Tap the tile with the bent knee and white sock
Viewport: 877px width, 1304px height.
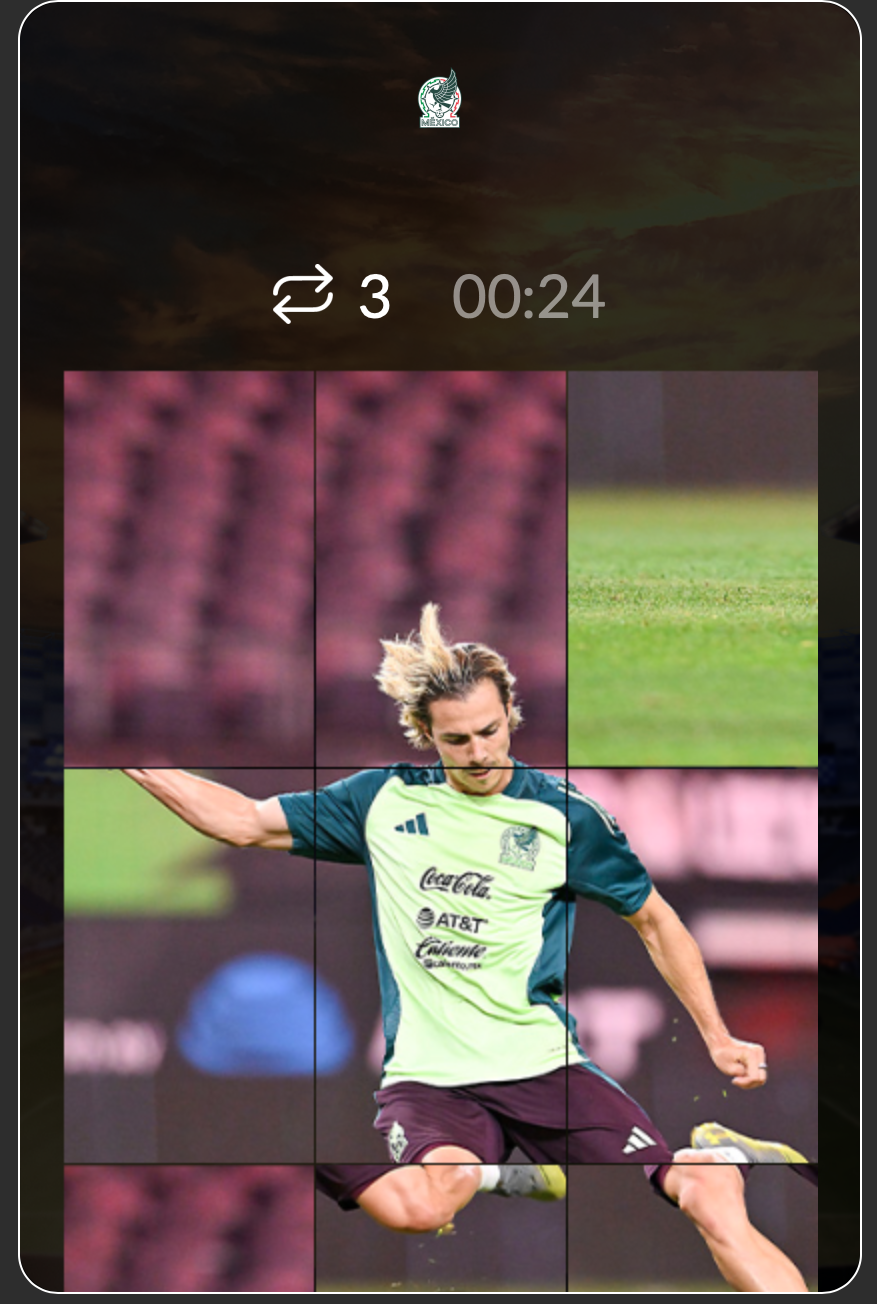point(441,1226)
